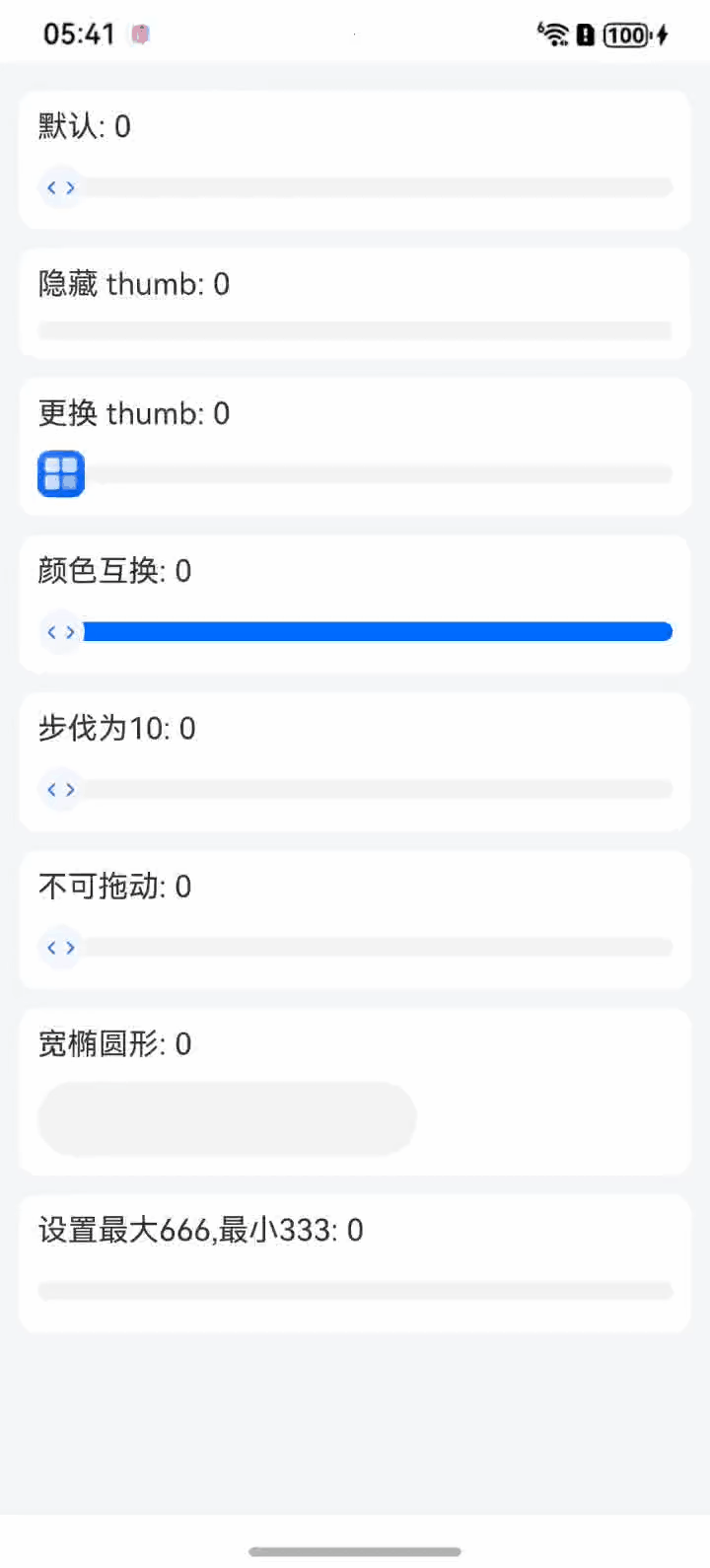
Task: Tap the blue grid icon thumb on 更换 thumb slider
Action: pyautogui.click(x=60, y=473)
